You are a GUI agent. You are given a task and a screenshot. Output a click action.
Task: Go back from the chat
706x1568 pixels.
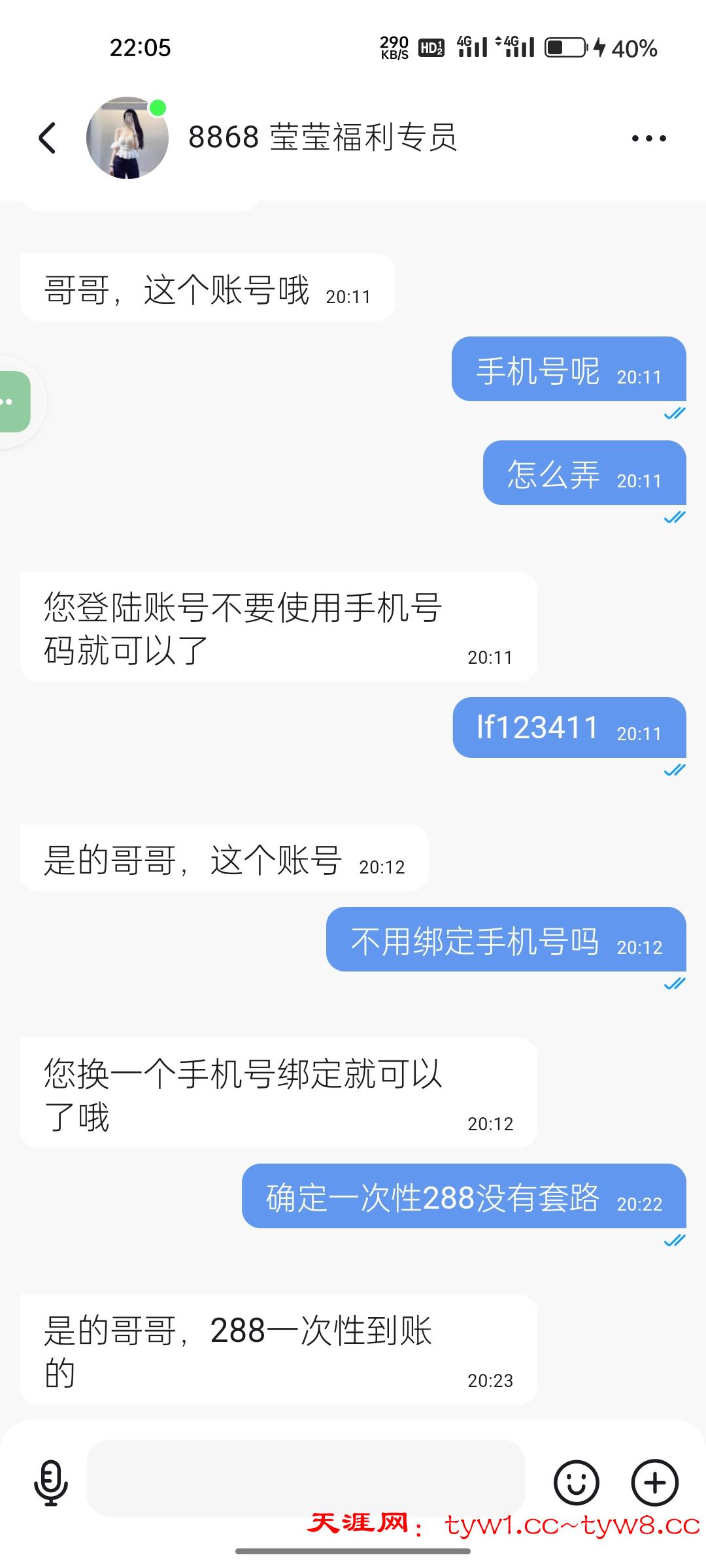tap(47, 138)
